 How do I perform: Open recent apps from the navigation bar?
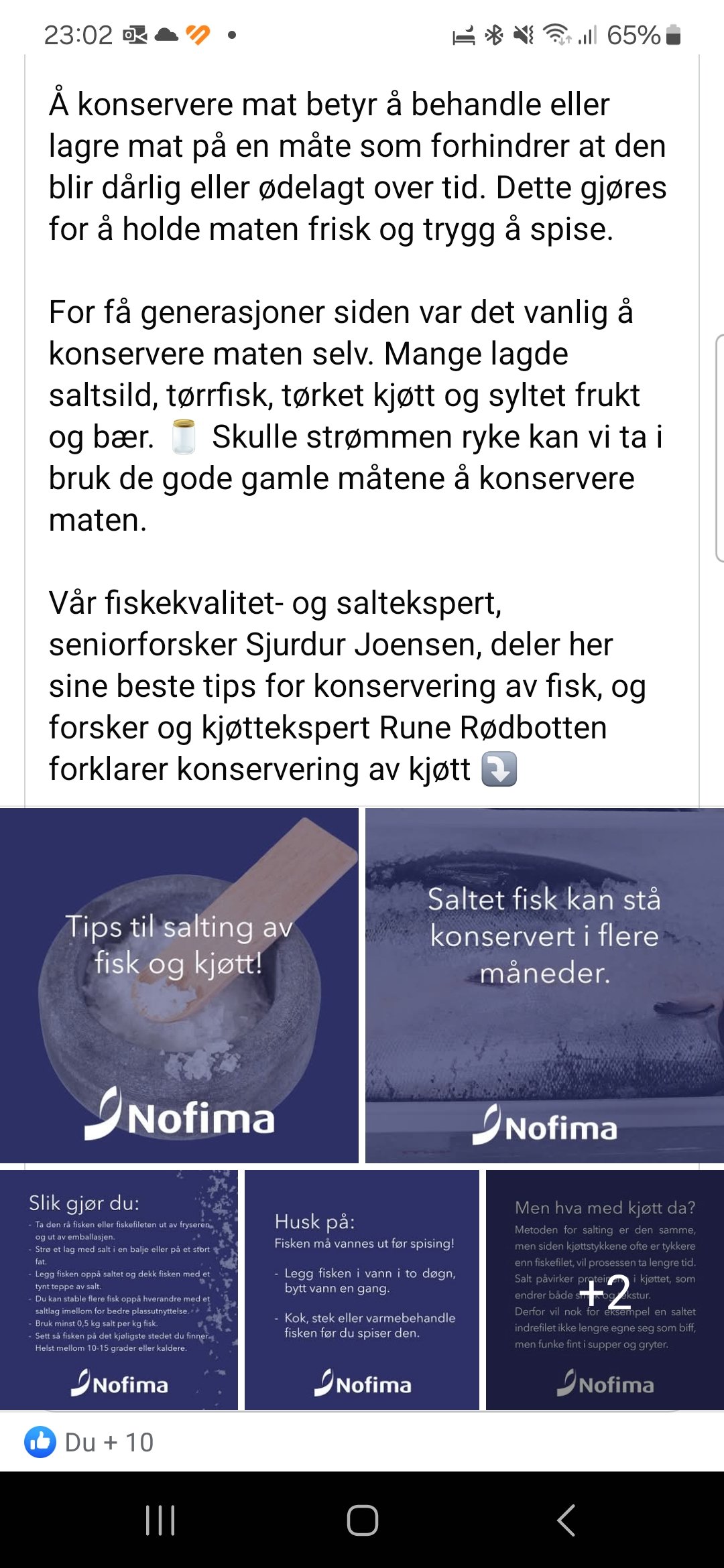click(x=160, y=1520)
